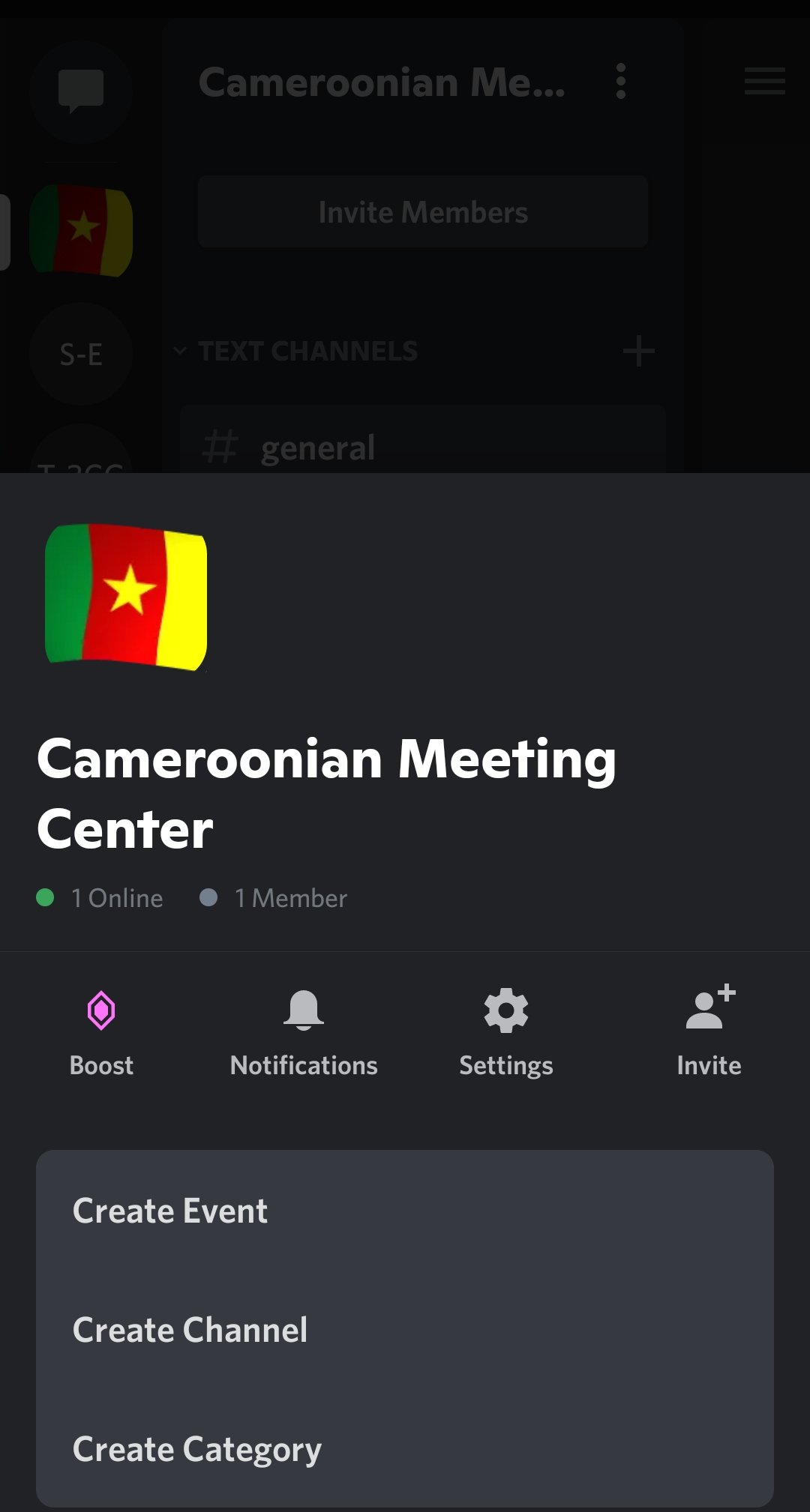This screenshot has height=1512, width=810.
Task: Select Create Category
Action: 405,1449
